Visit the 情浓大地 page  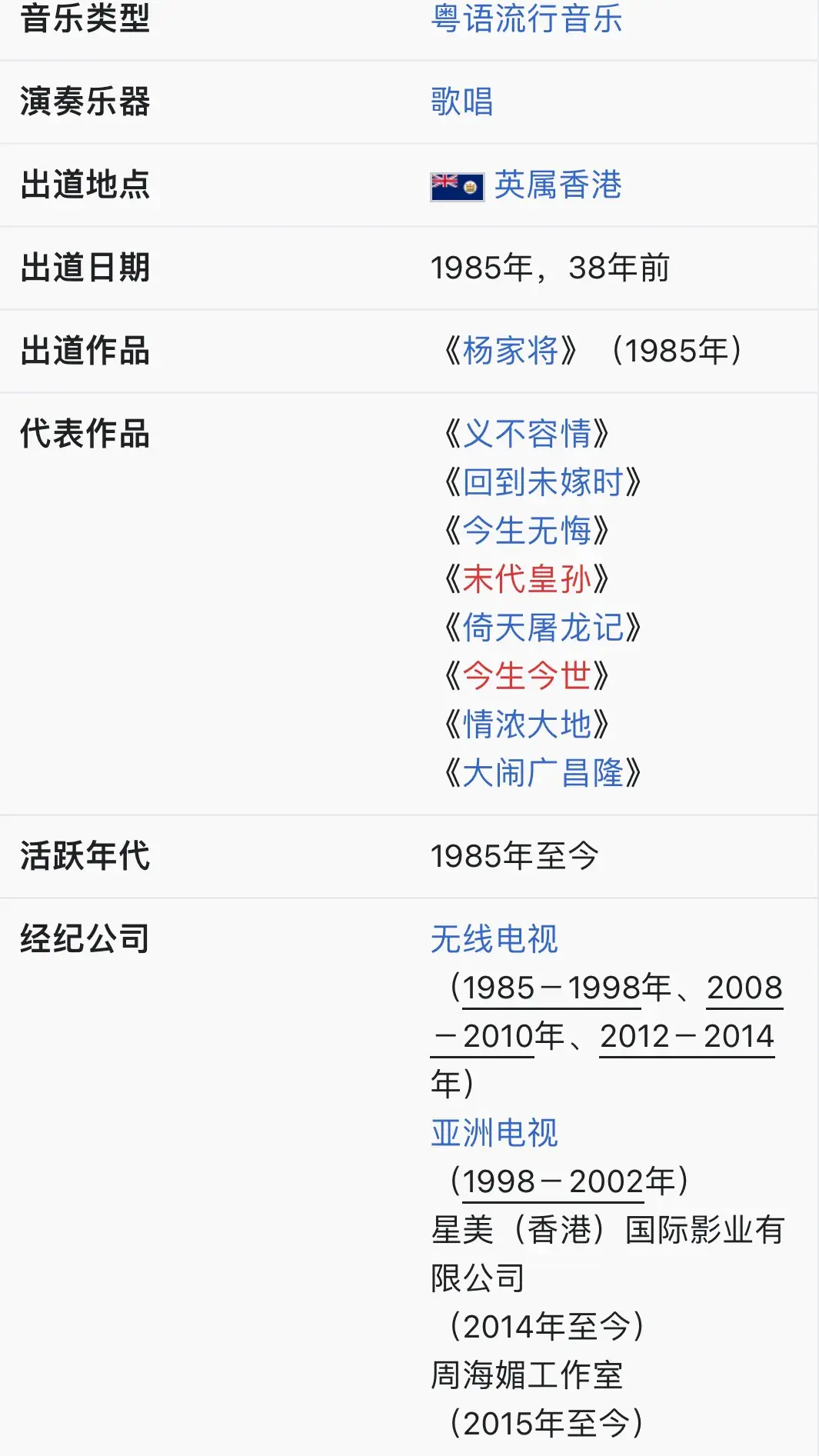527,725
